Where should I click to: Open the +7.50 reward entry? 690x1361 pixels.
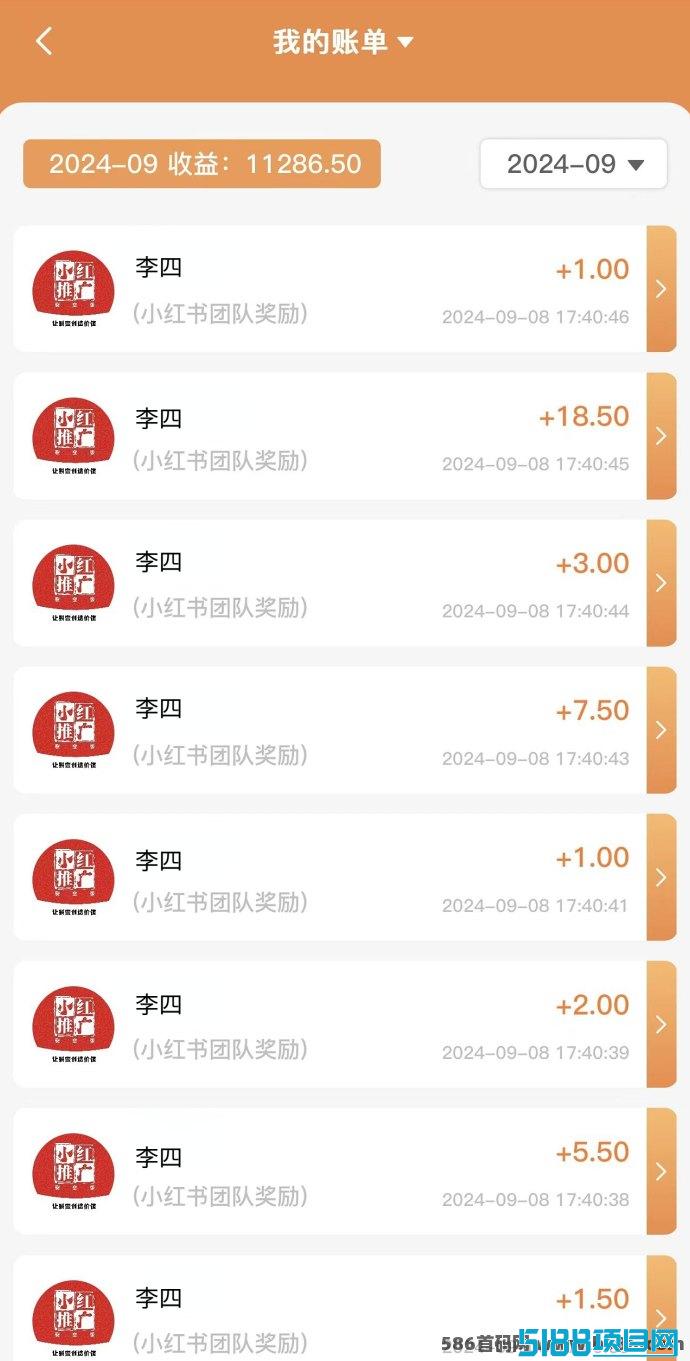(345, 730)
